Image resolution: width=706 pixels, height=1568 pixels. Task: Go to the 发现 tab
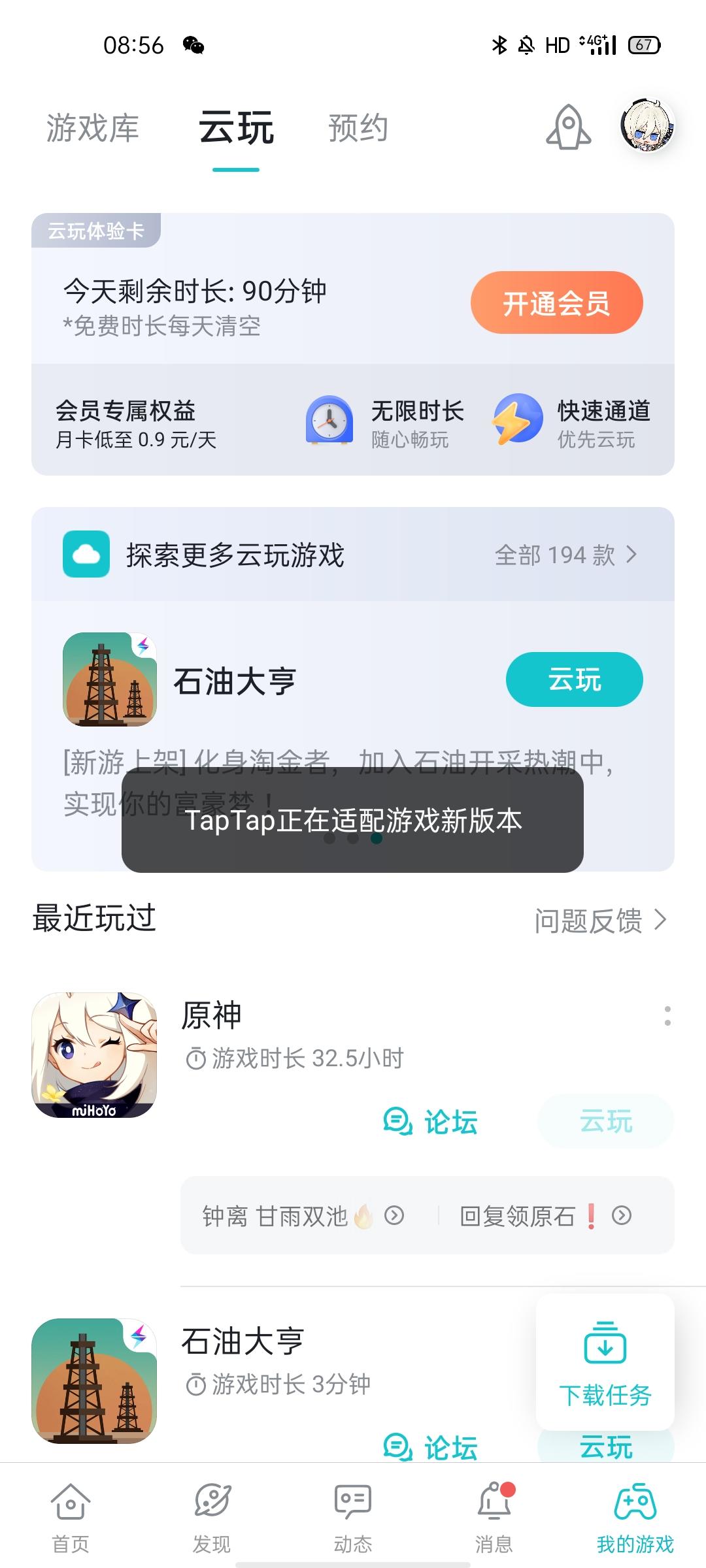(x=212, y=1517)
